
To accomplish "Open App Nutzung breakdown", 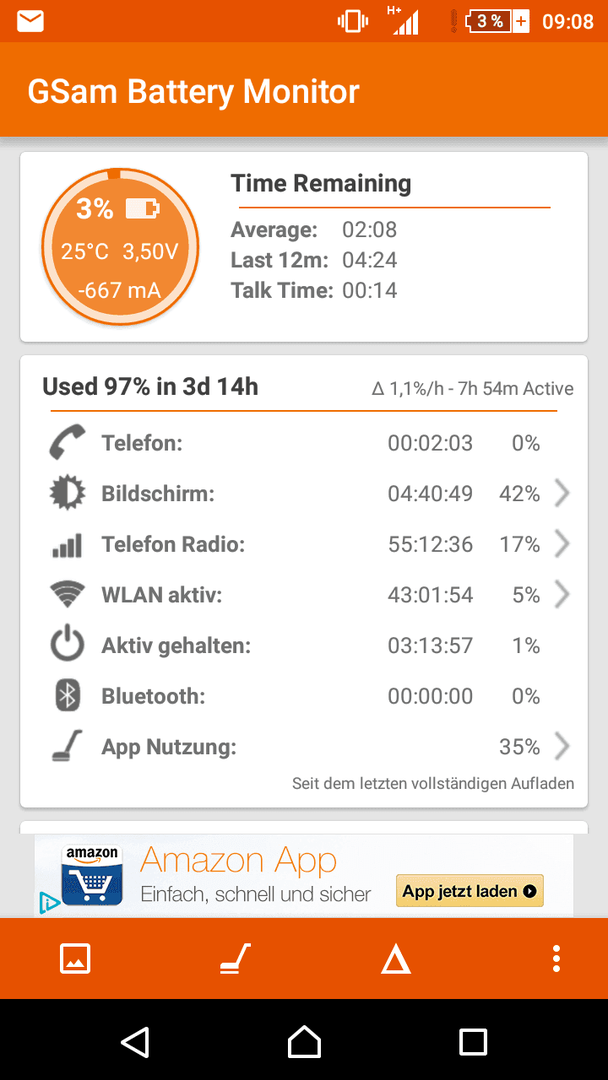I will 304,747.
